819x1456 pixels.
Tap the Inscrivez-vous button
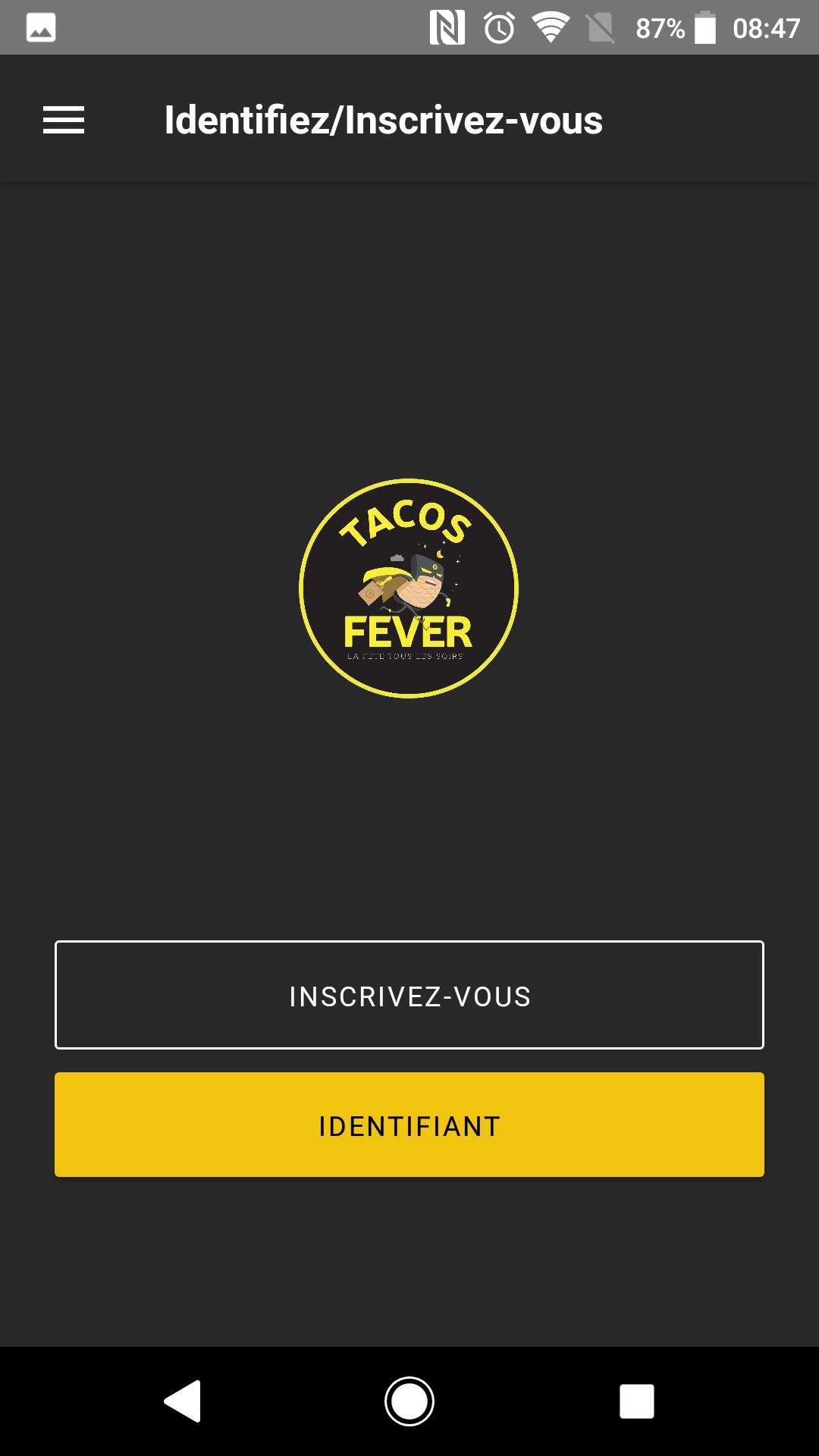pyautogui.click(x=409, y=995)
